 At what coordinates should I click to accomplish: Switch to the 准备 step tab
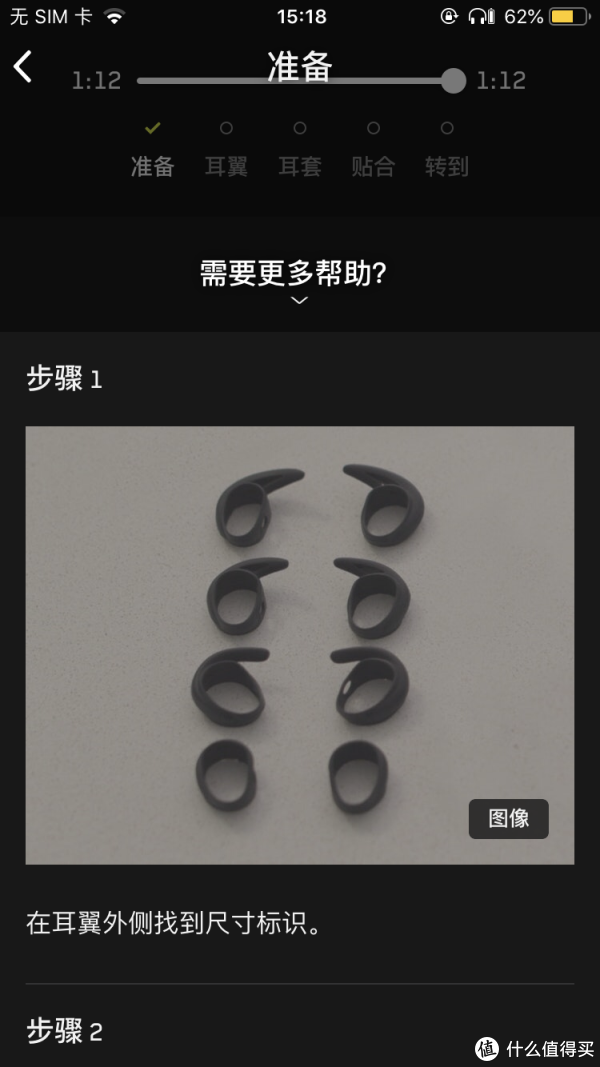click(x=152, y=166)
